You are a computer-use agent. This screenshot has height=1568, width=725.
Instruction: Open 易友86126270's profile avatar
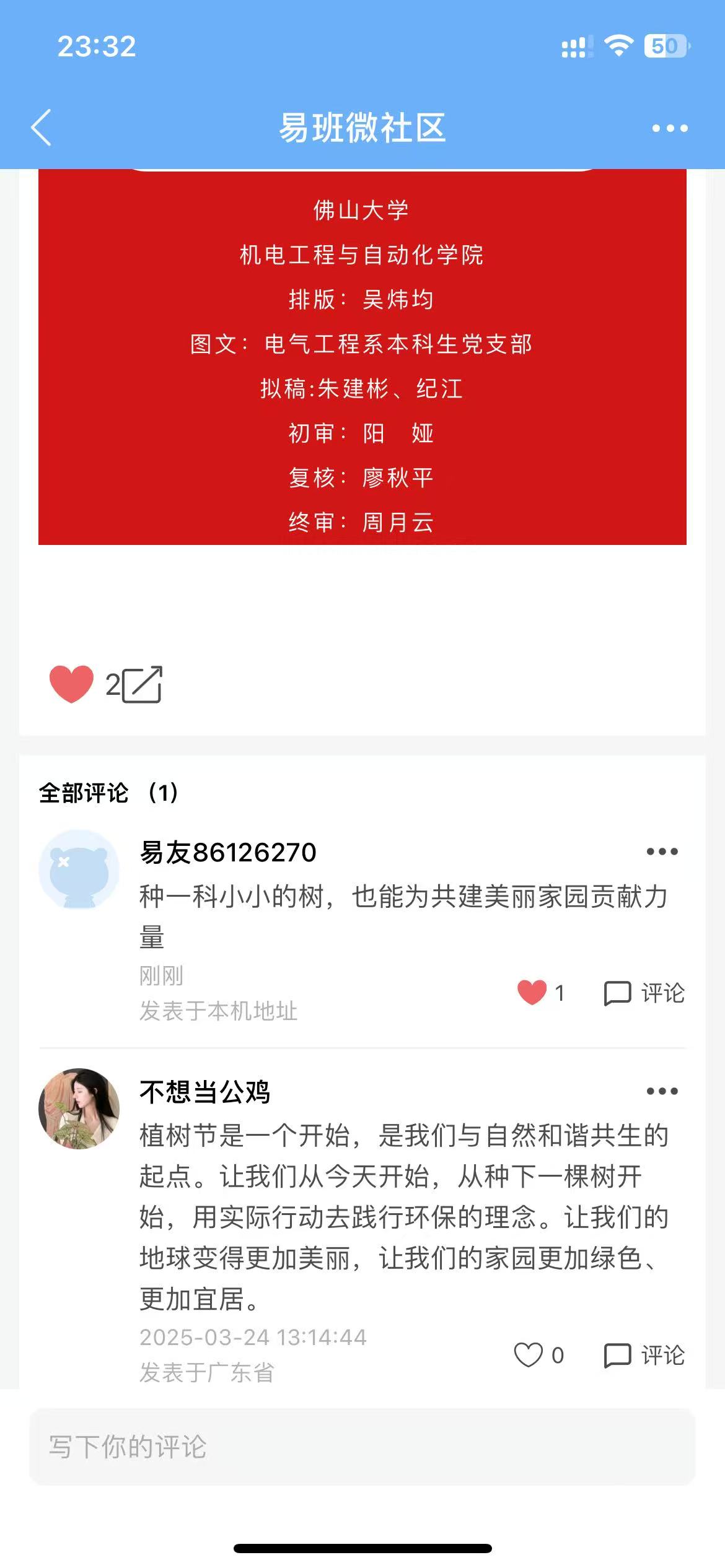click(79, 869)
